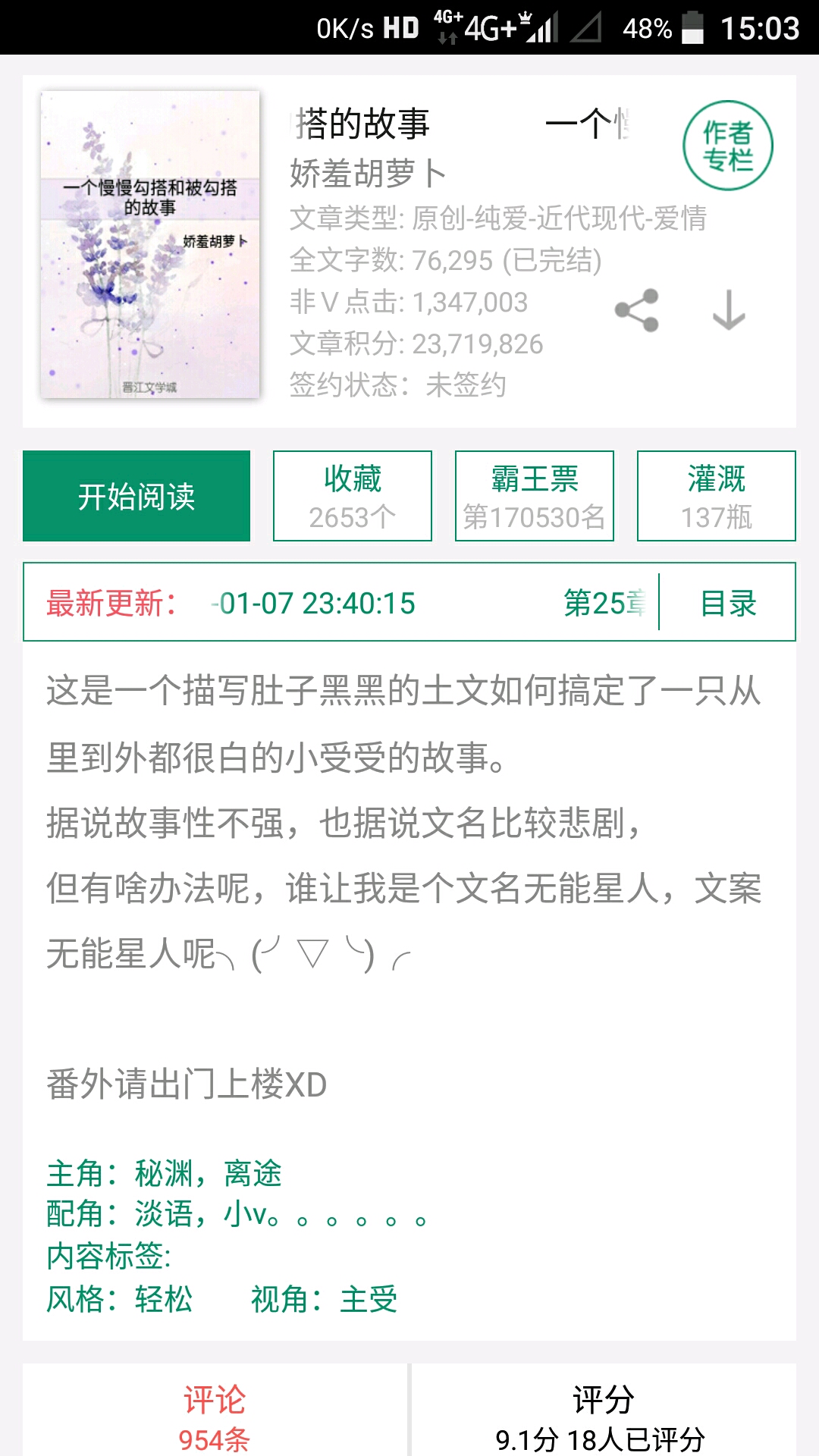Open author 娇羞胡萝卜's page
The image size is (819, 1456).
pos(368,173)
